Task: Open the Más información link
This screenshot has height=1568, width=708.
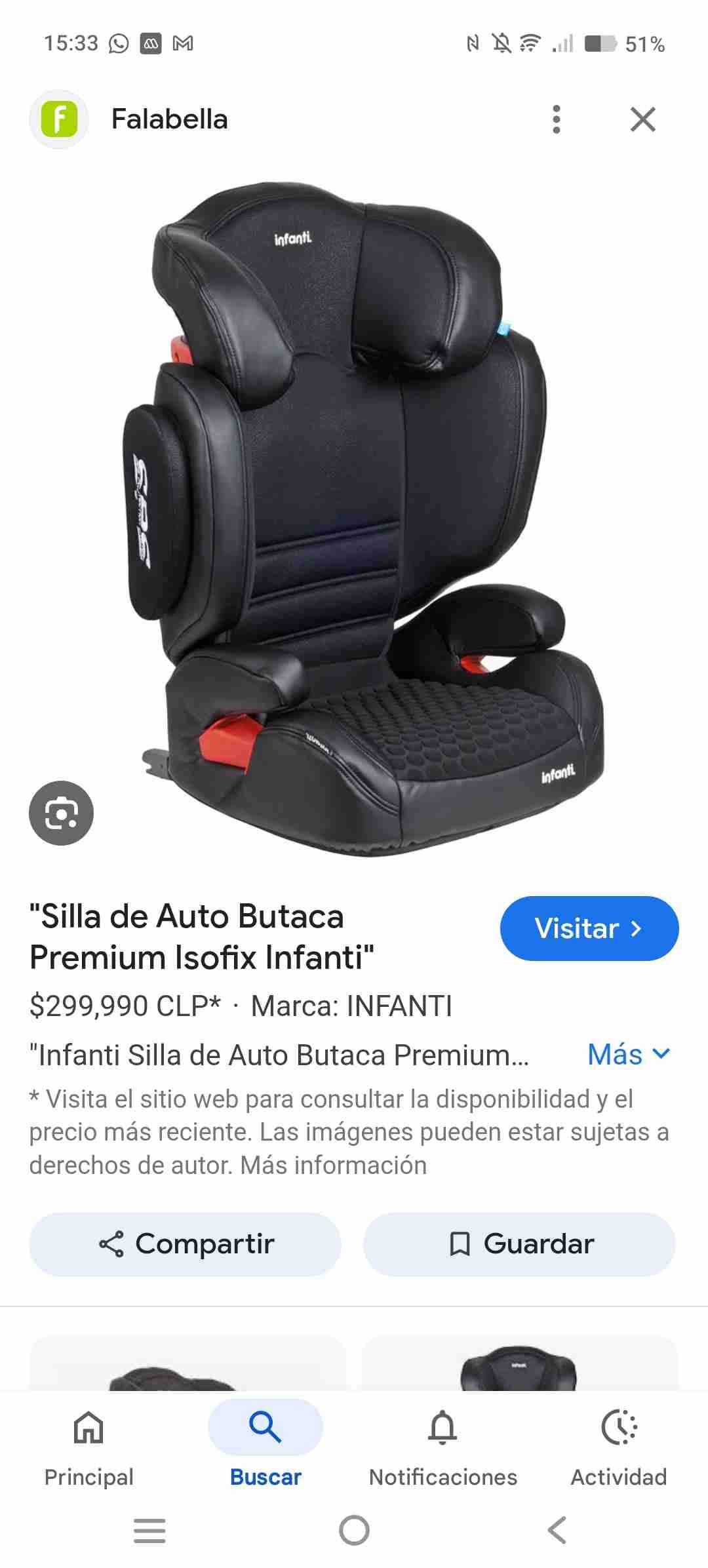Action: (334, 1166)
